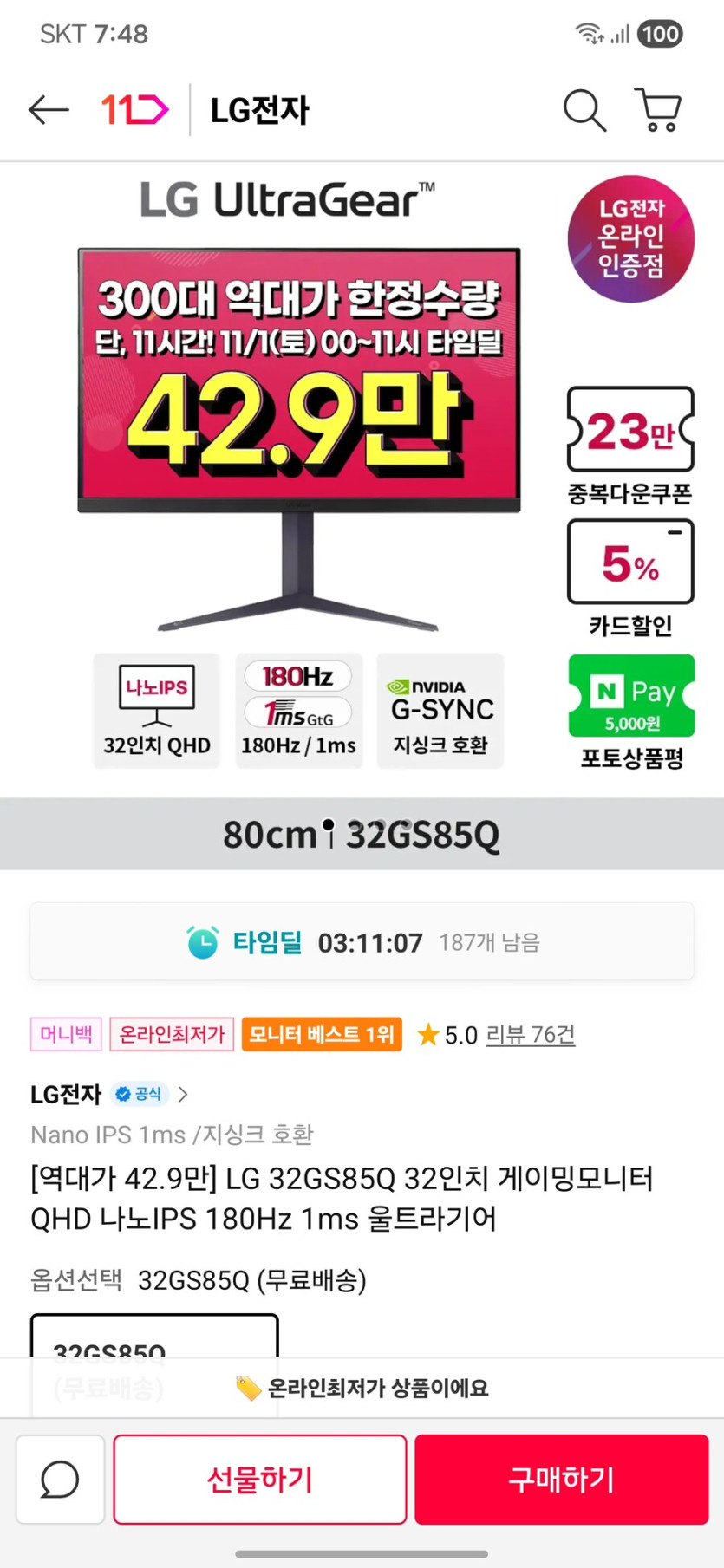Open the search icon
The height and width of the screenshot is (1568, 724).
click(x=584, y=110)
